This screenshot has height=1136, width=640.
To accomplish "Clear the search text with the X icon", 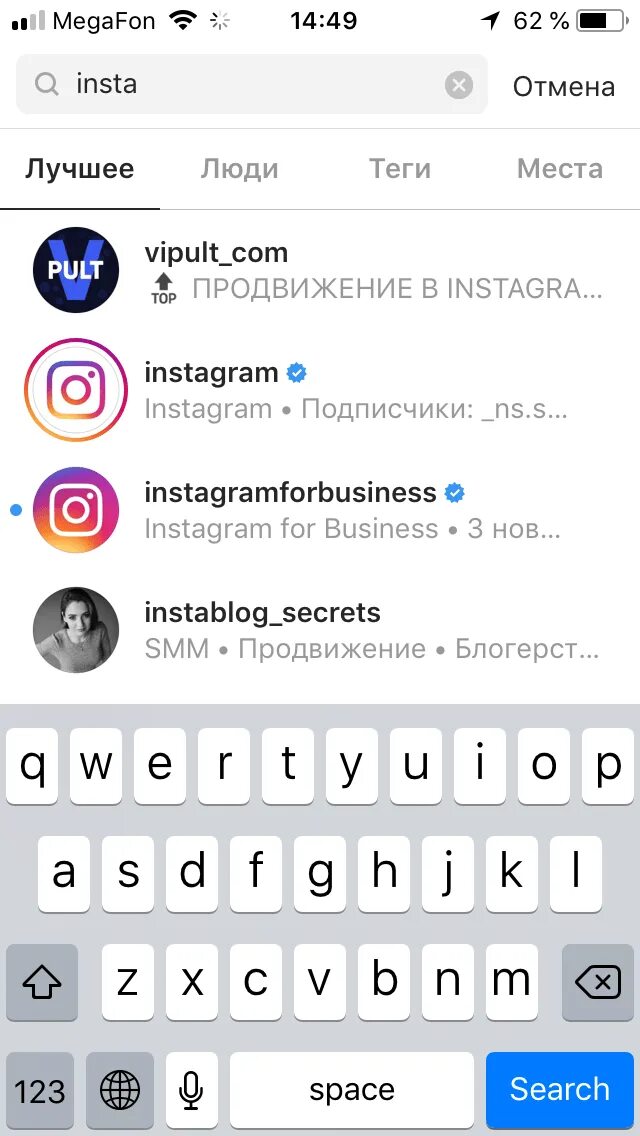I will tap(458, 85).
